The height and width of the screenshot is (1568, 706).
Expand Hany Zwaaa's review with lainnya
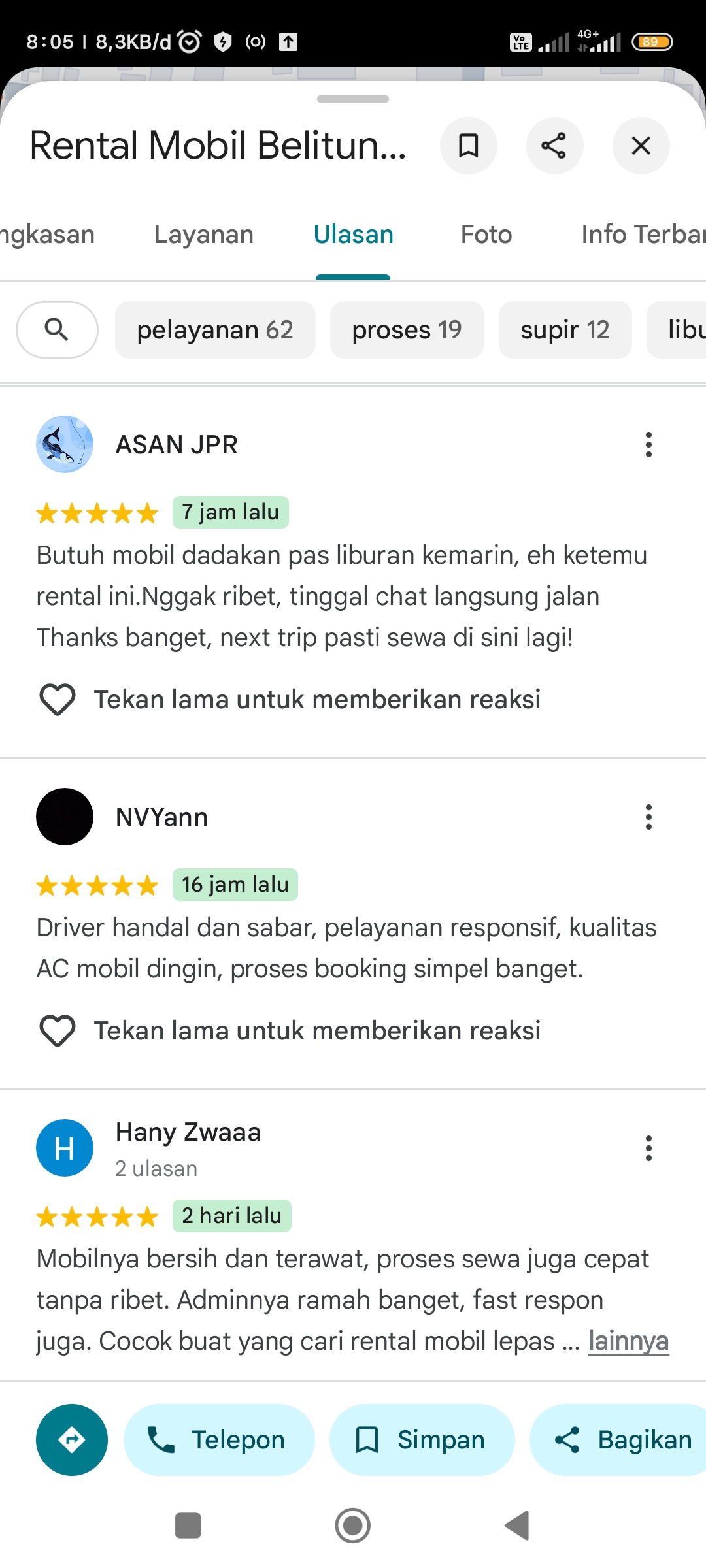click(x=628, y=1341)
